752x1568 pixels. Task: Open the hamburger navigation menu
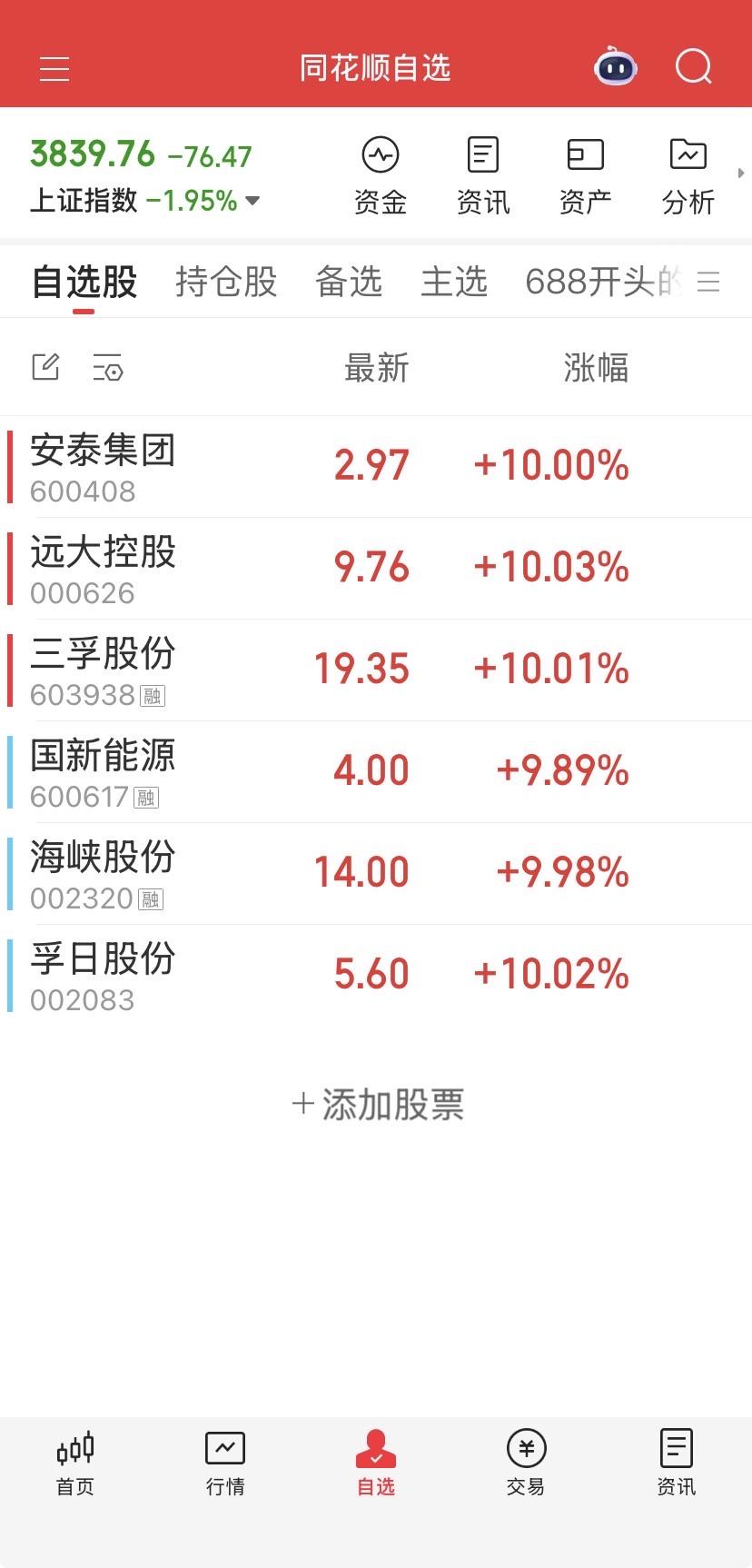pos(54,68)
